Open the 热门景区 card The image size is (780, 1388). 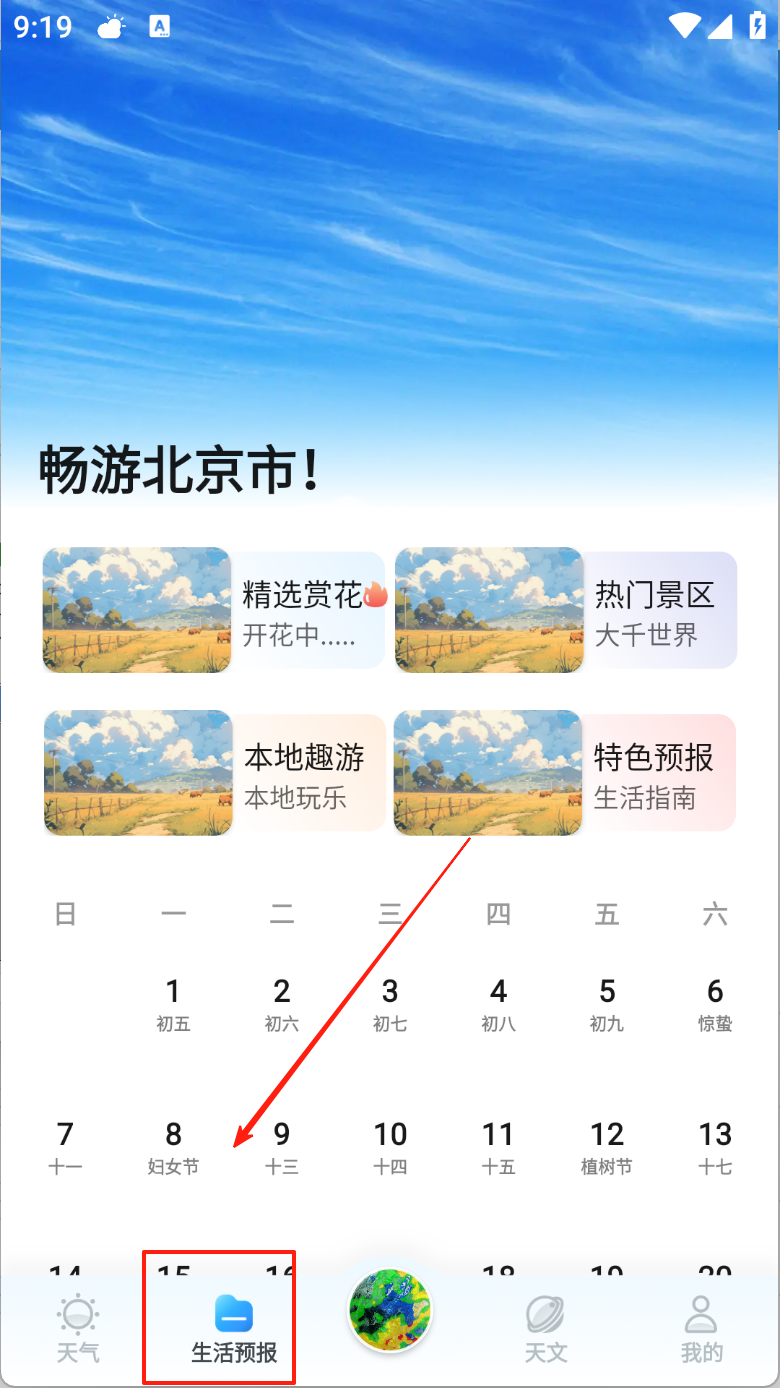click(x=566, y=610)
